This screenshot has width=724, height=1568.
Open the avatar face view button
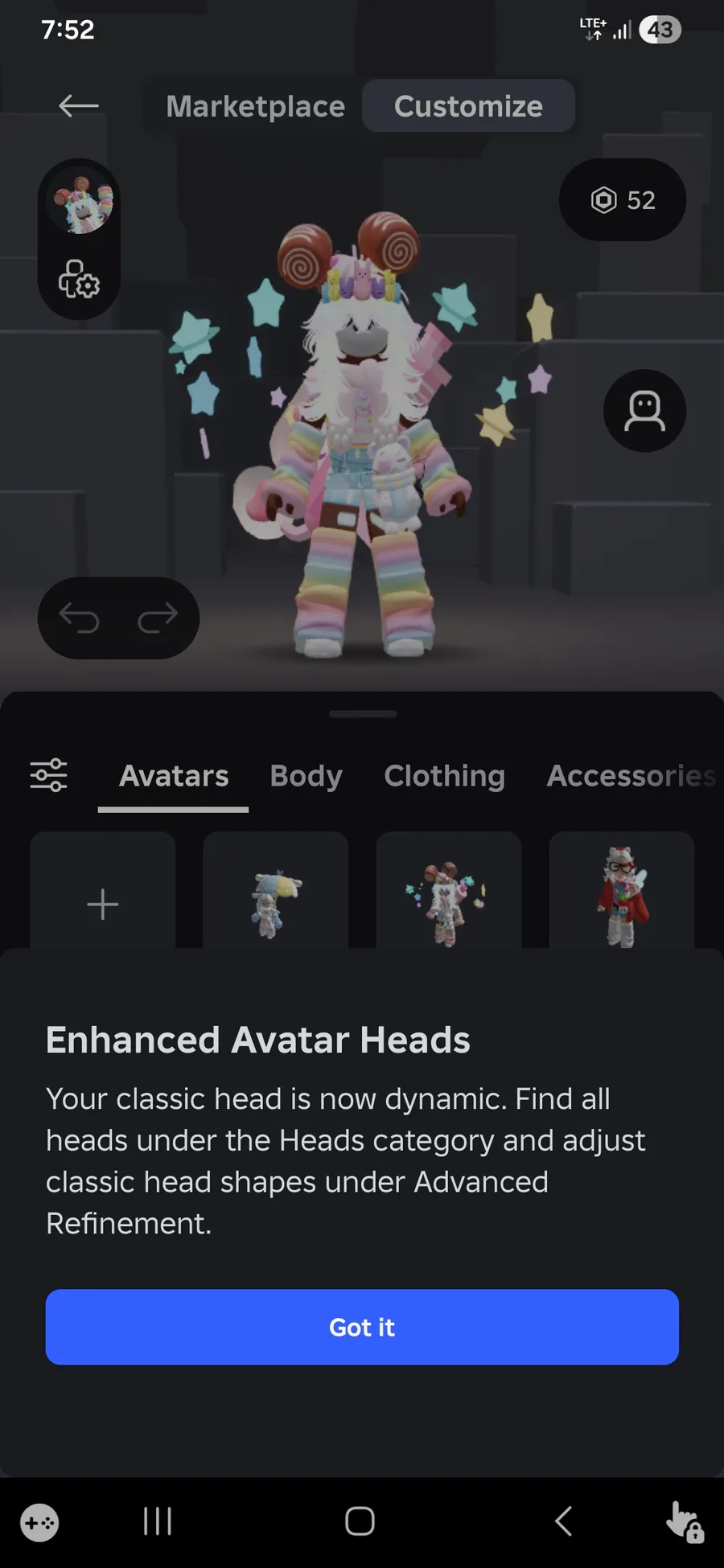tap(644, 411)
